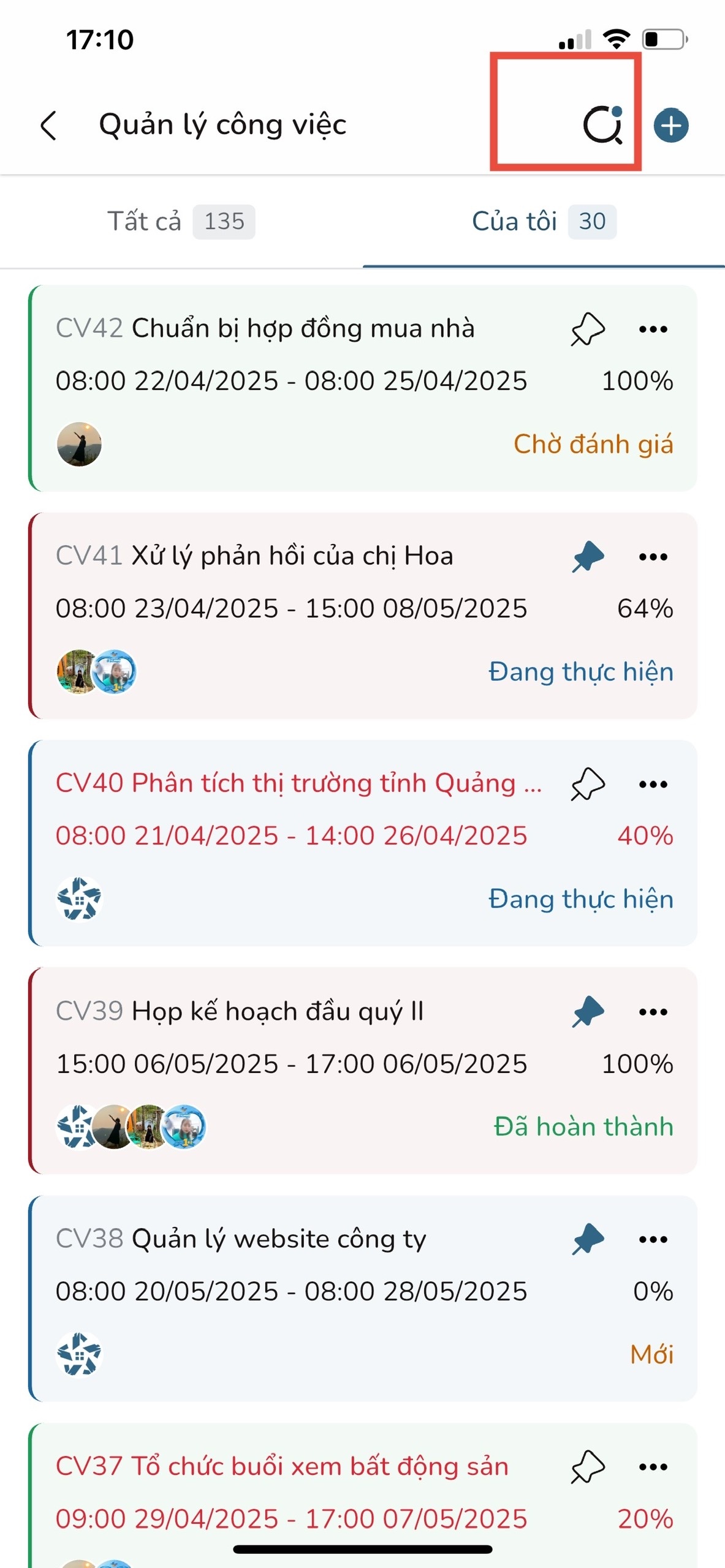Unpin task CV39

[x=588, y=1012]
